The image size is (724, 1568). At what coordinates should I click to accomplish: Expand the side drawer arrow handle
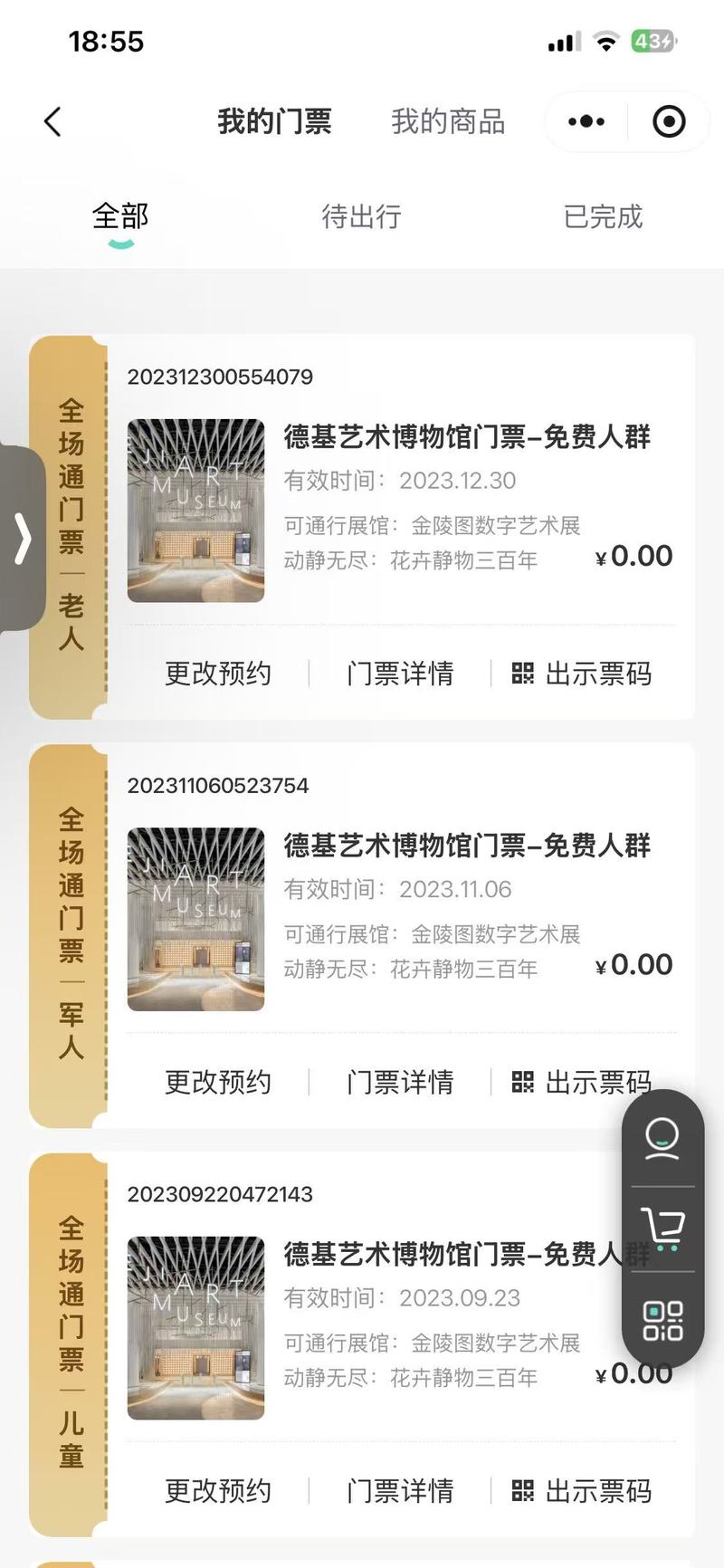[23, 539]
